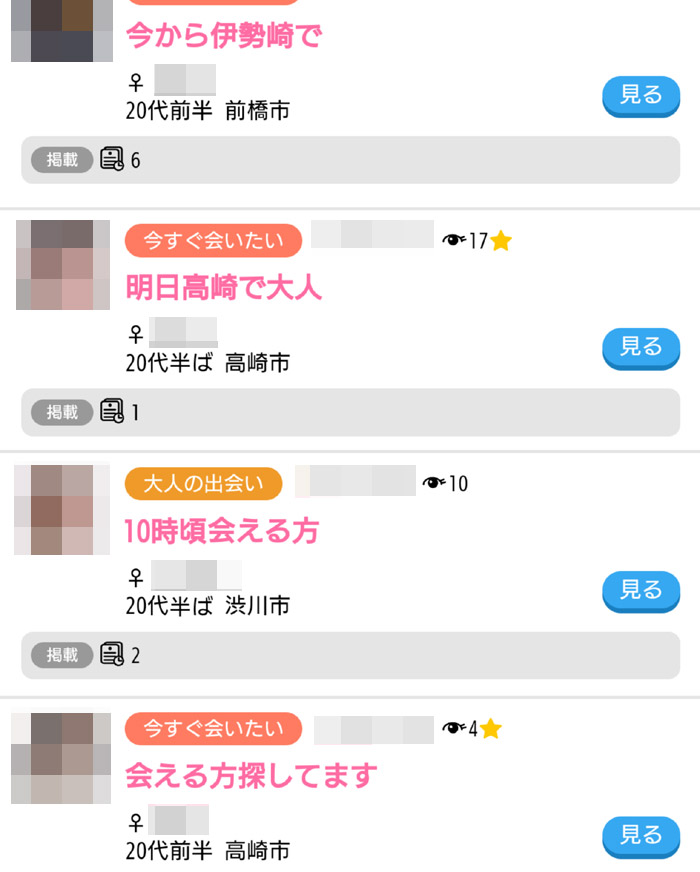700x872 pixels.
Task: Open the post titled 今から伊勢崎で
Action: pos(223,36)
